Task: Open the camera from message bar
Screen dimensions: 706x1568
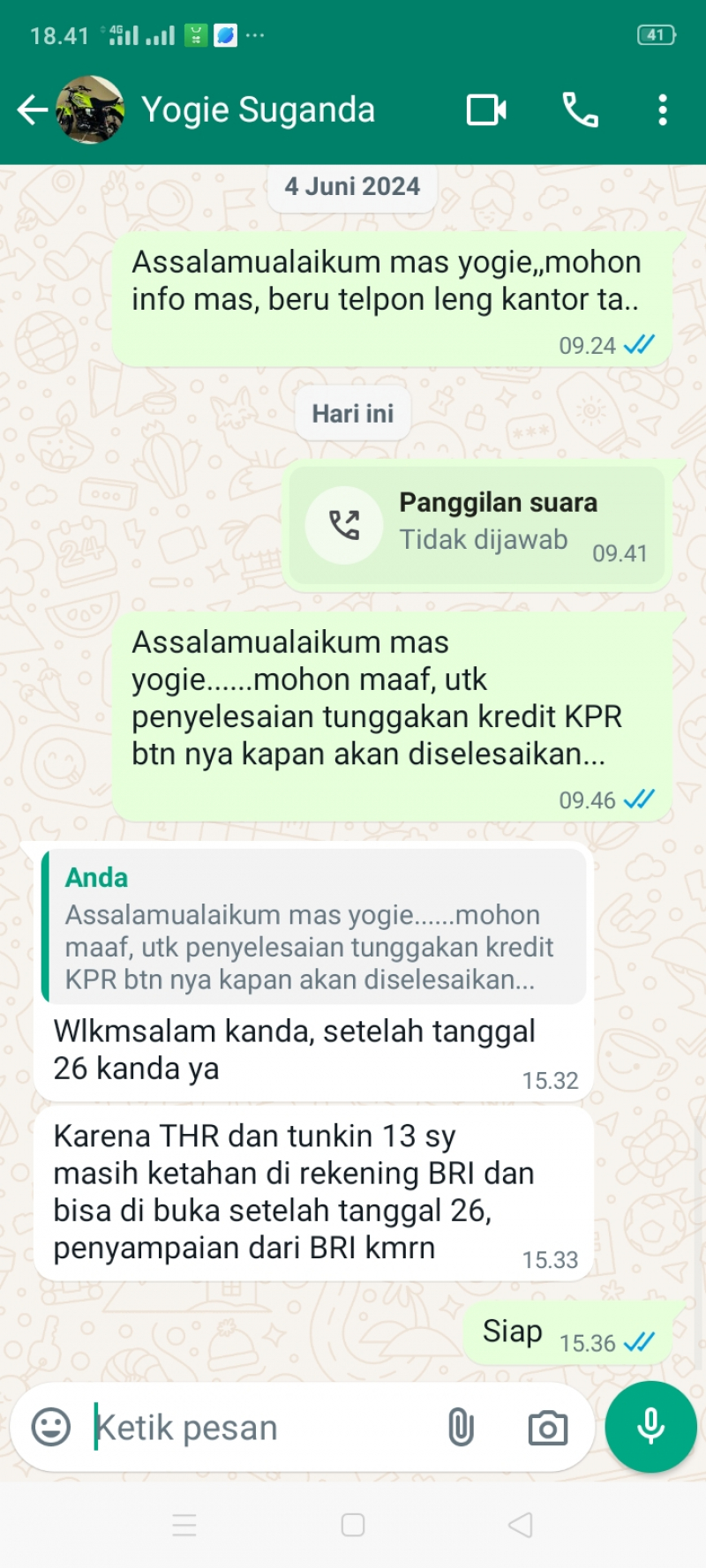Action: [x=547, y=1427]
